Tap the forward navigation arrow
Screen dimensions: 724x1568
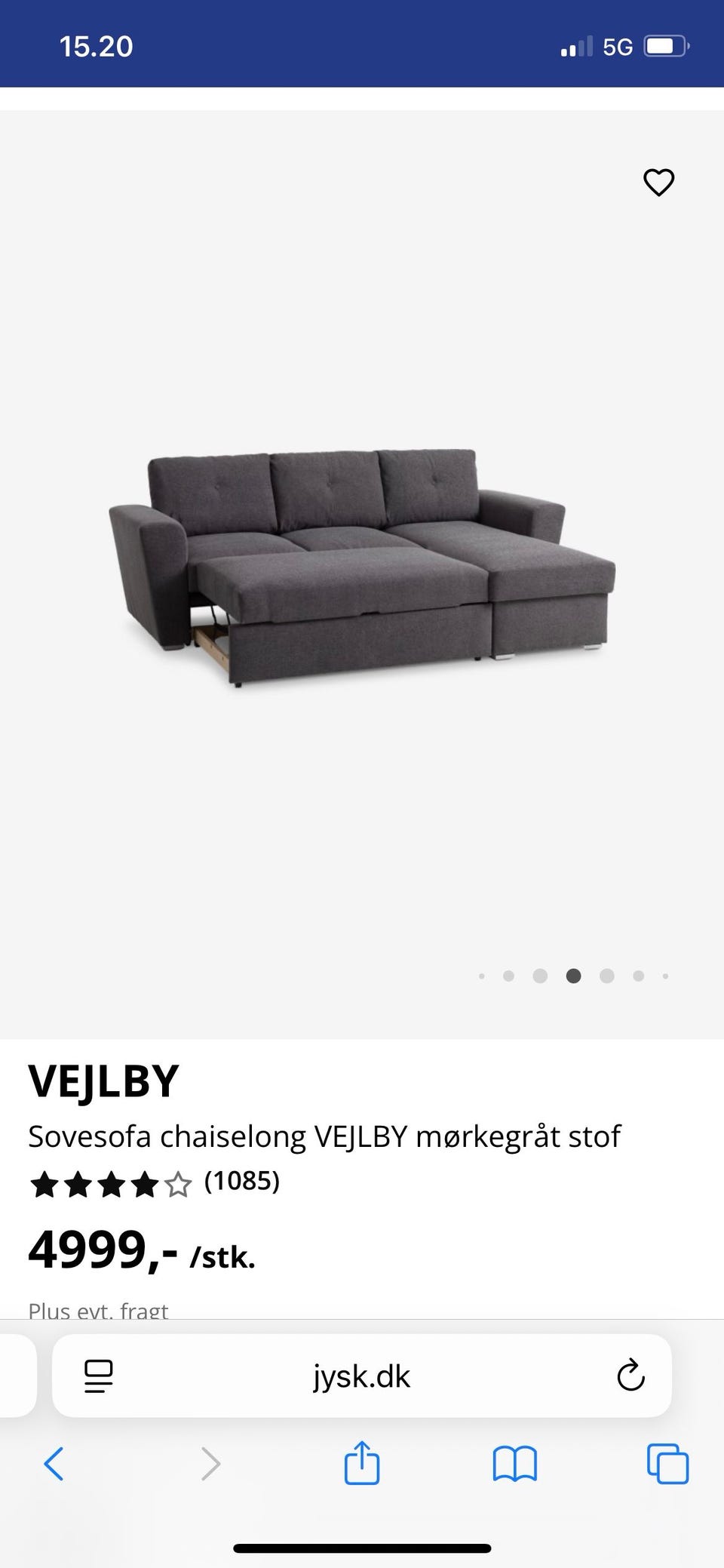click(x=210, y=1465)
